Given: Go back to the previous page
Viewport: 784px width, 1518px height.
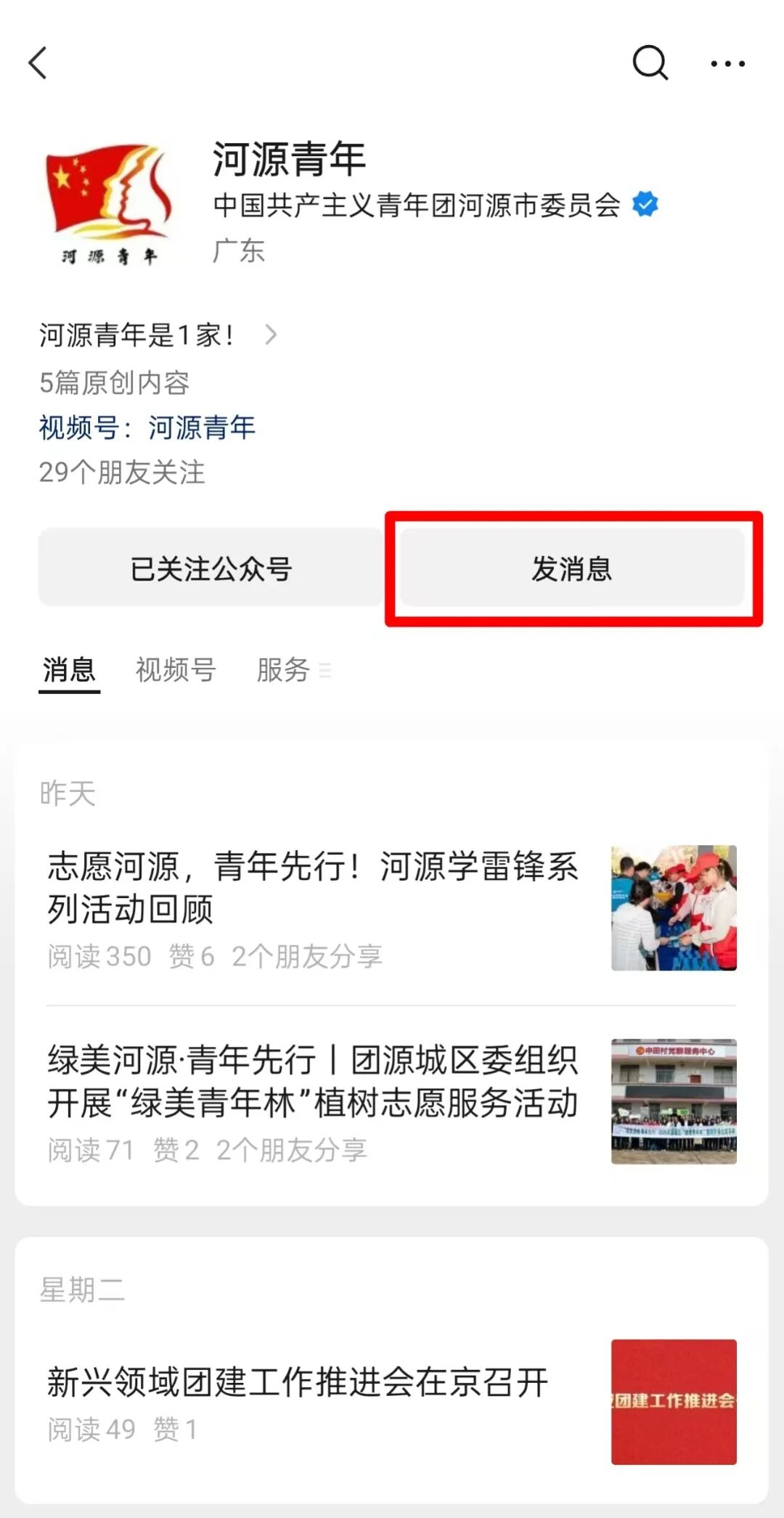Looking at the screenshot, I should pyautogui.click(x=38, y=63).
